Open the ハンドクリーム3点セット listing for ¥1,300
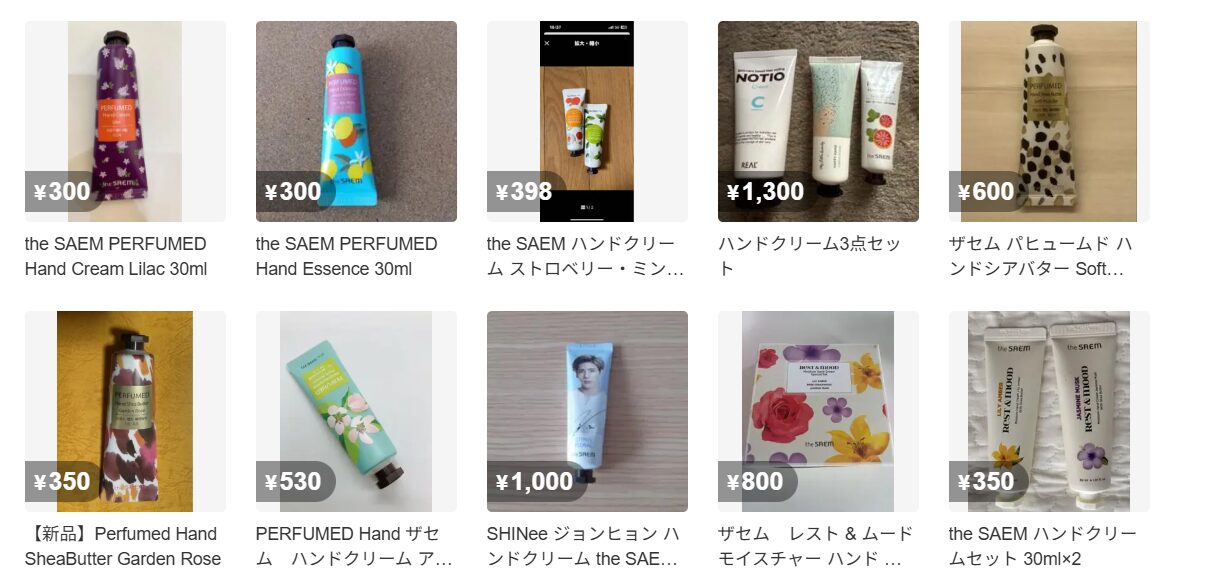 (818, 121)
